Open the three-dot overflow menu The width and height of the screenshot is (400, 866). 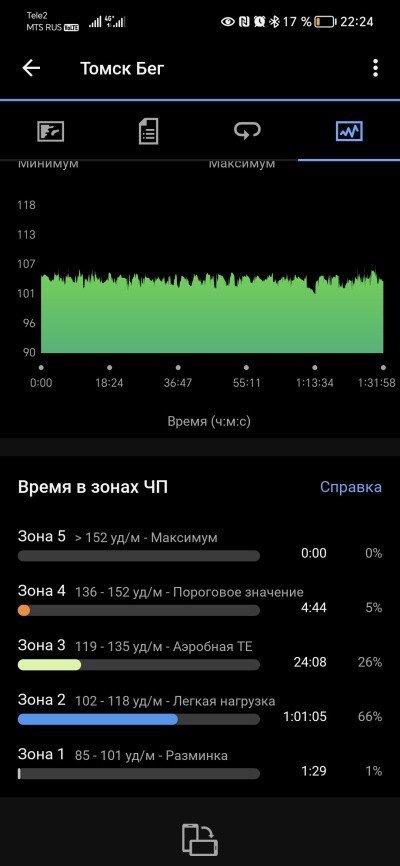click(376, 68)
